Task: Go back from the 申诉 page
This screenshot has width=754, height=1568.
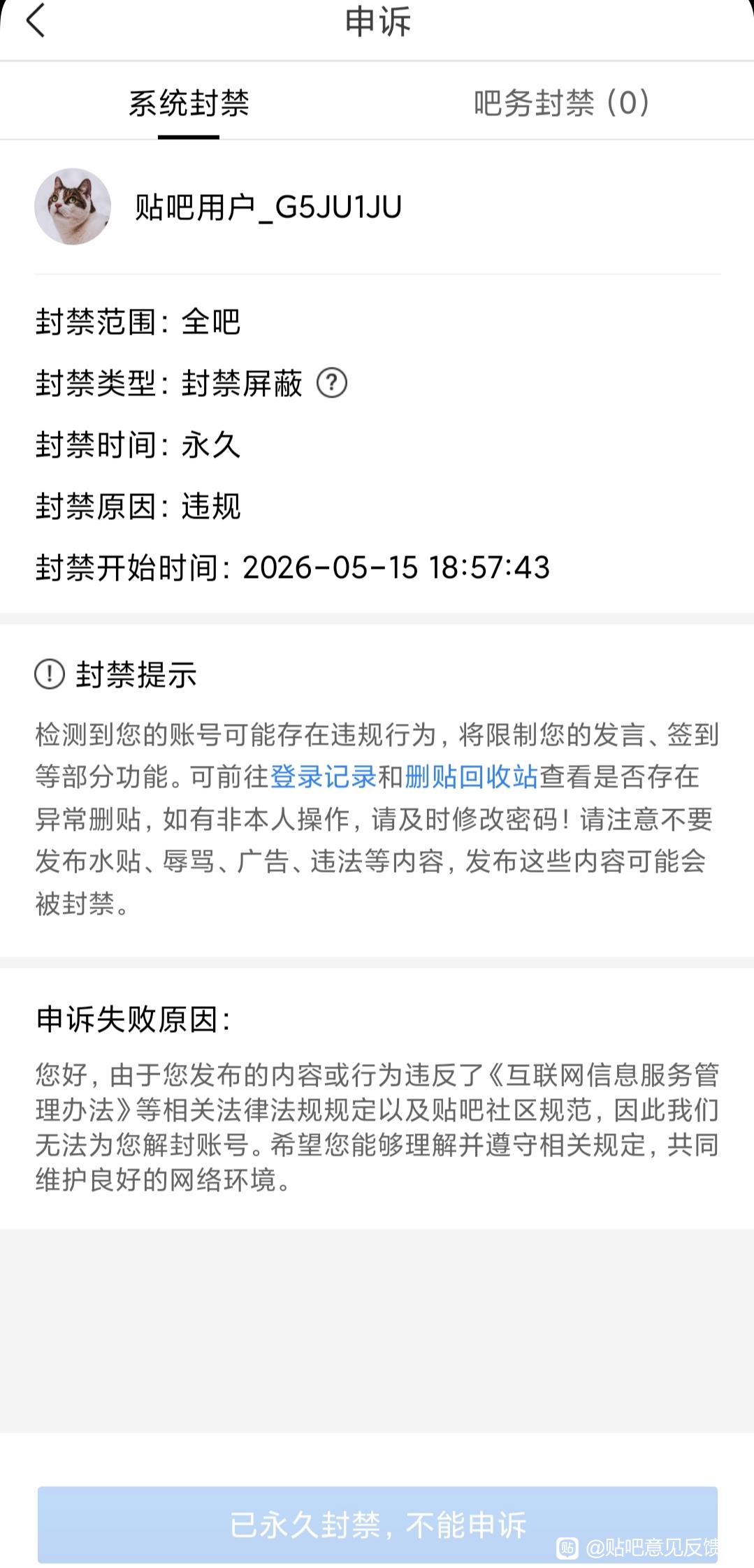Action: click(36, 20)
